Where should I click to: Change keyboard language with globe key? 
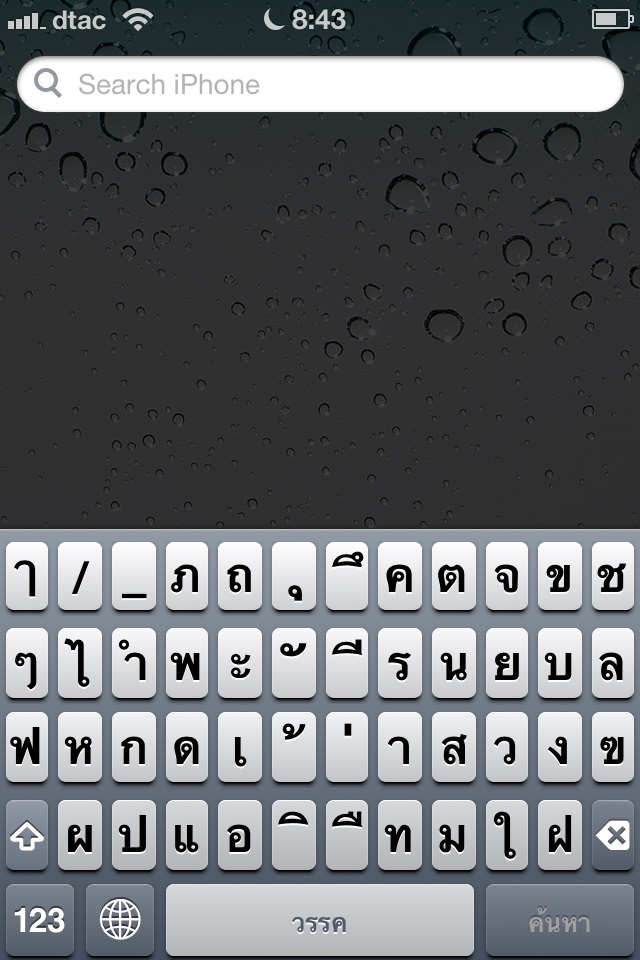[x=120, y=919]
